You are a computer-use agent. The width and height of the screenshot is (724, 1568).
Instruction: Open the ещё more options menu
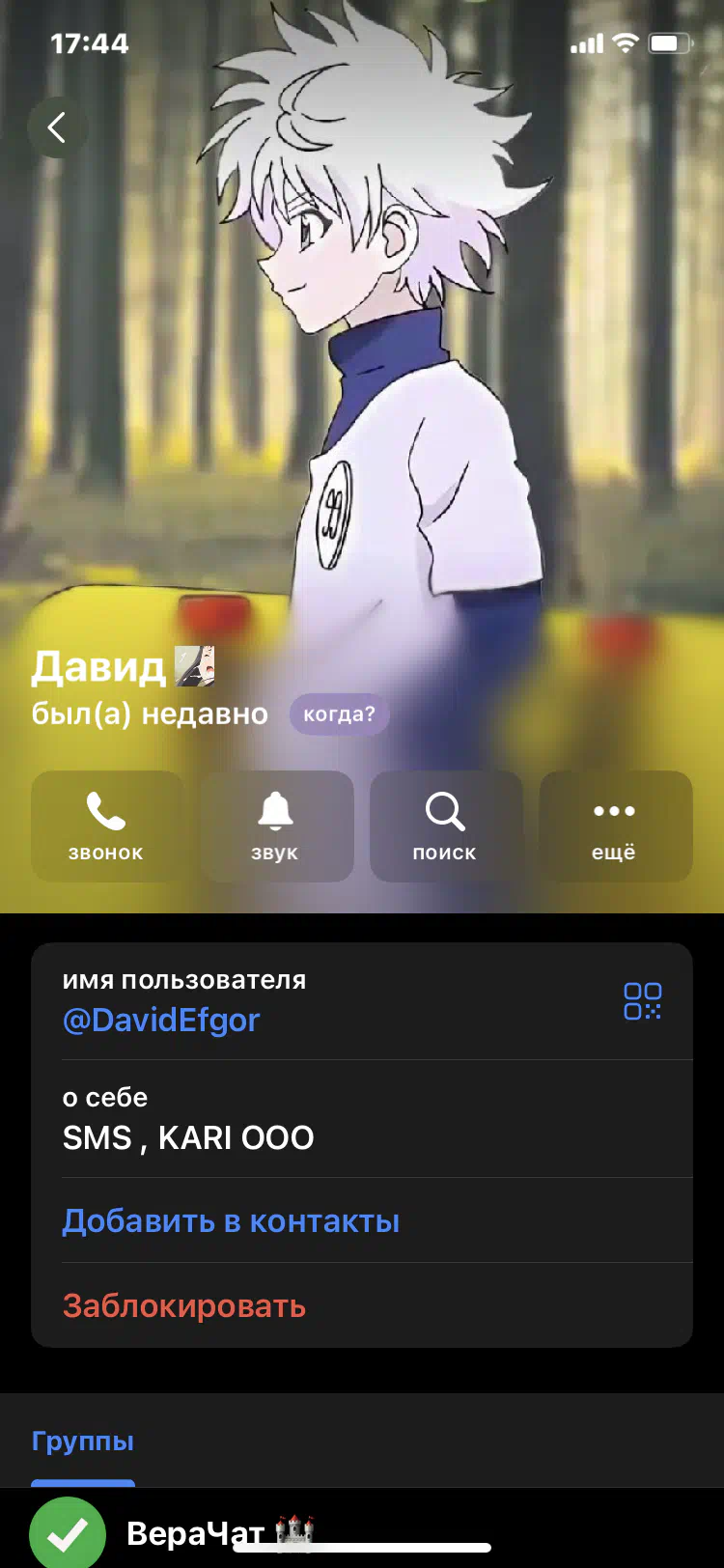[615, 826]
